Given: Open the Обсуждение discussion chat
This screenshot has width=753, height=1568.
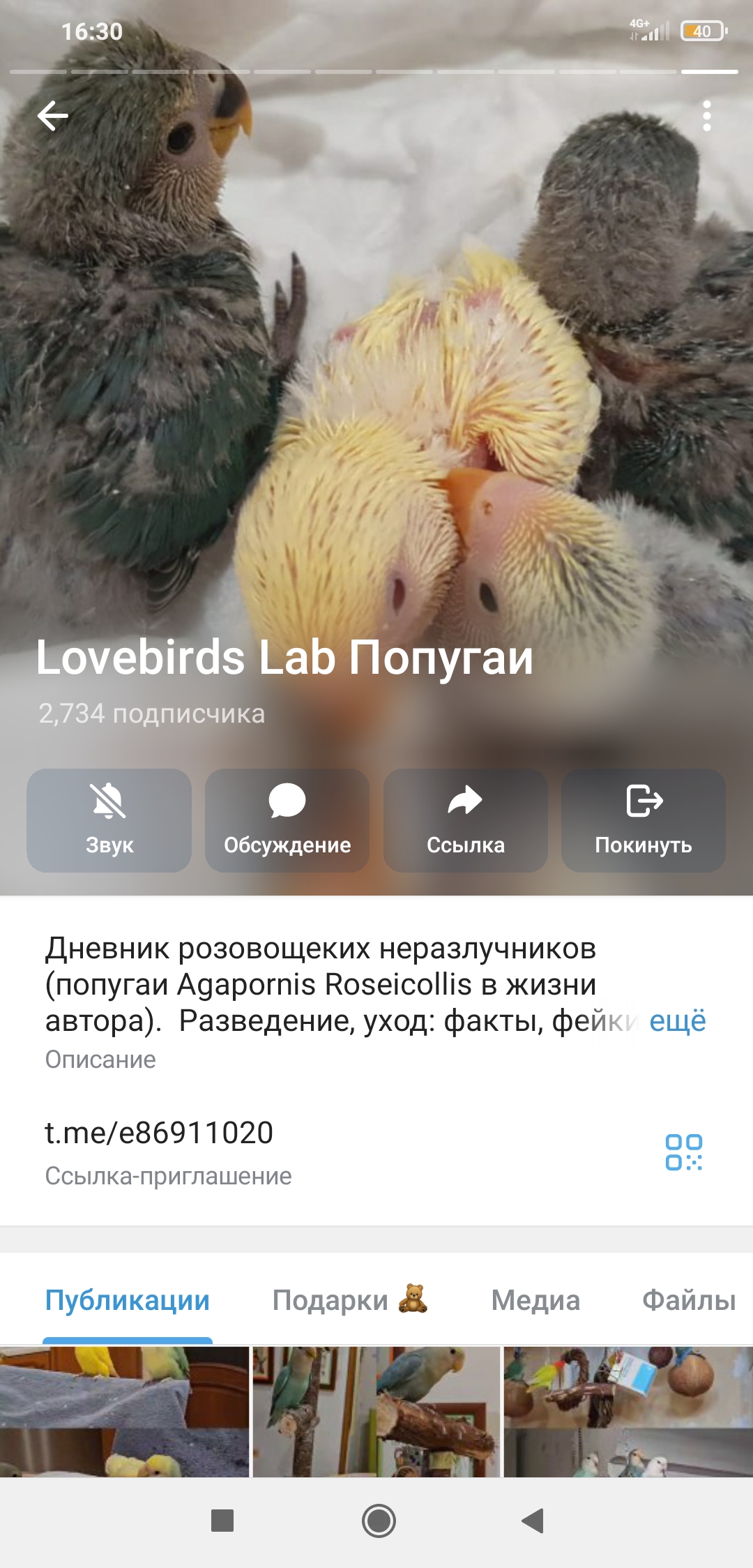Looking at the screenshot, I should 287,820.
